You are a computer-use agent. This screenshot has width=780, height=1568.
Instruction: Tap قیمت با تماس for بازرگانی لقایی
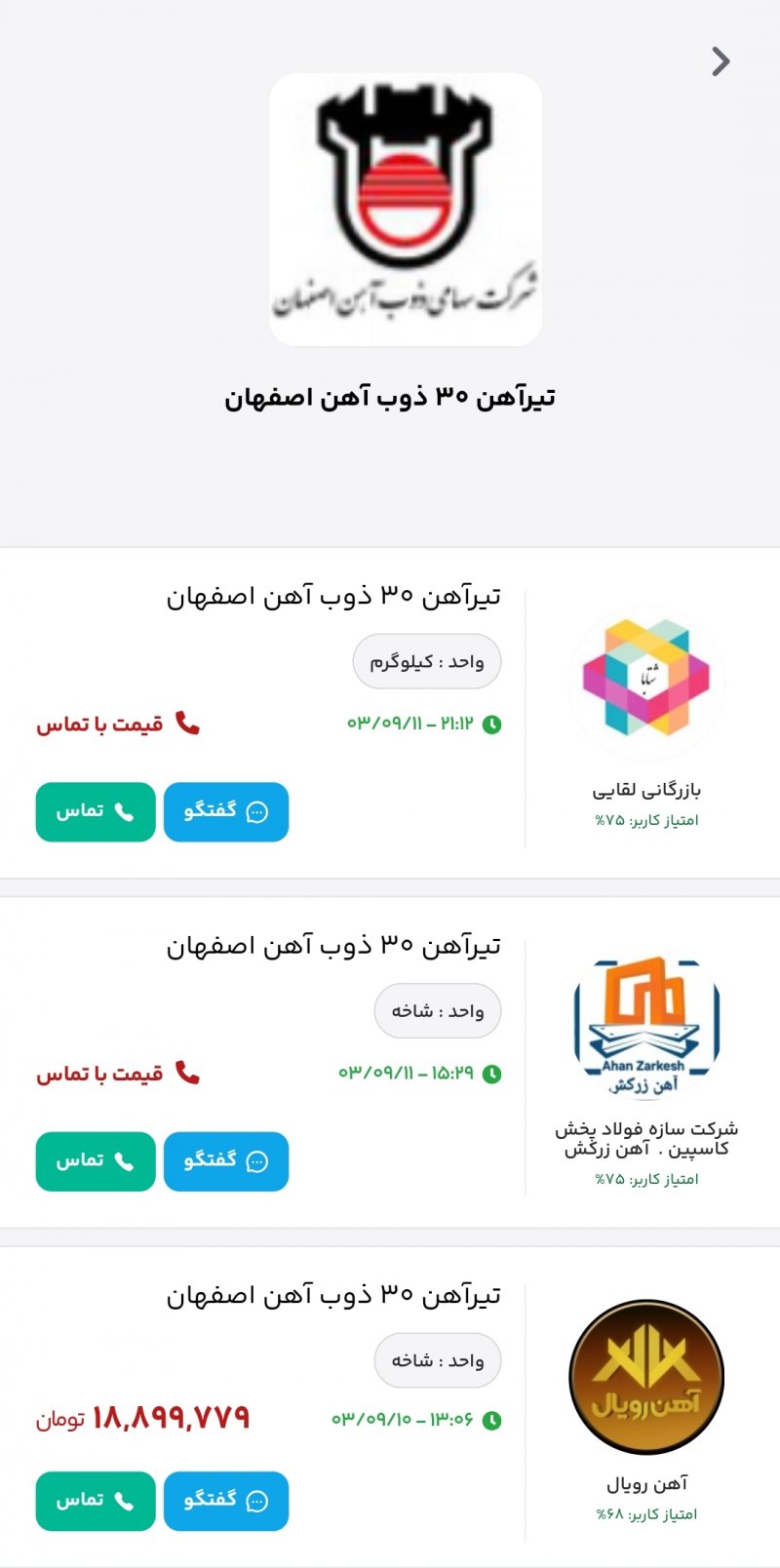(118, 724)
